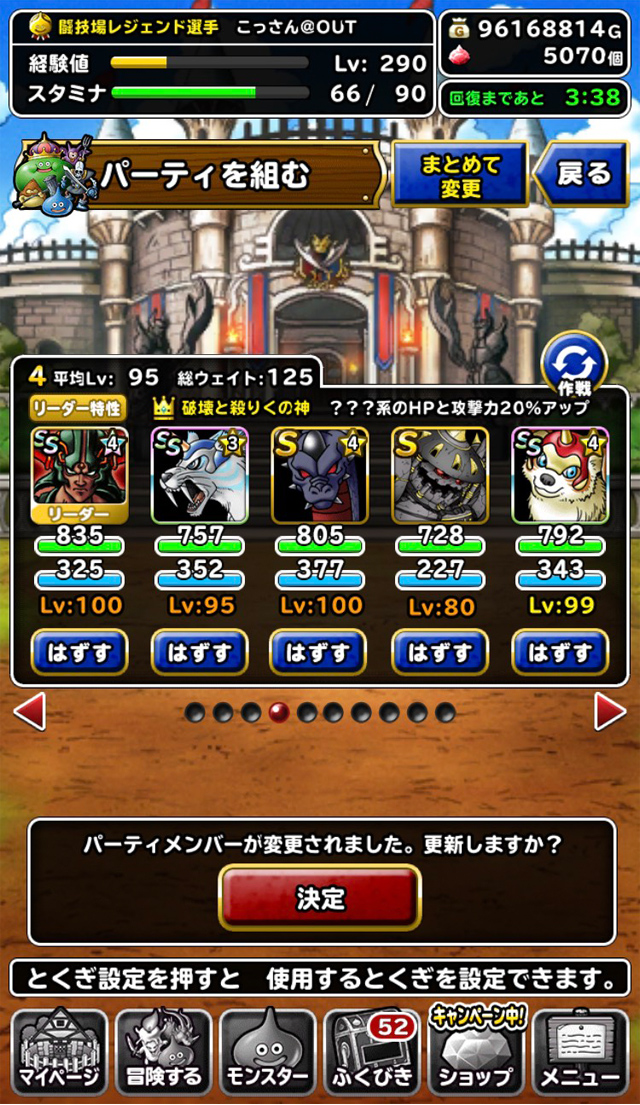The width and height of the screenshot is (640, 1105).
Task: Go back with the 戻る button
Action: [582, 174]
